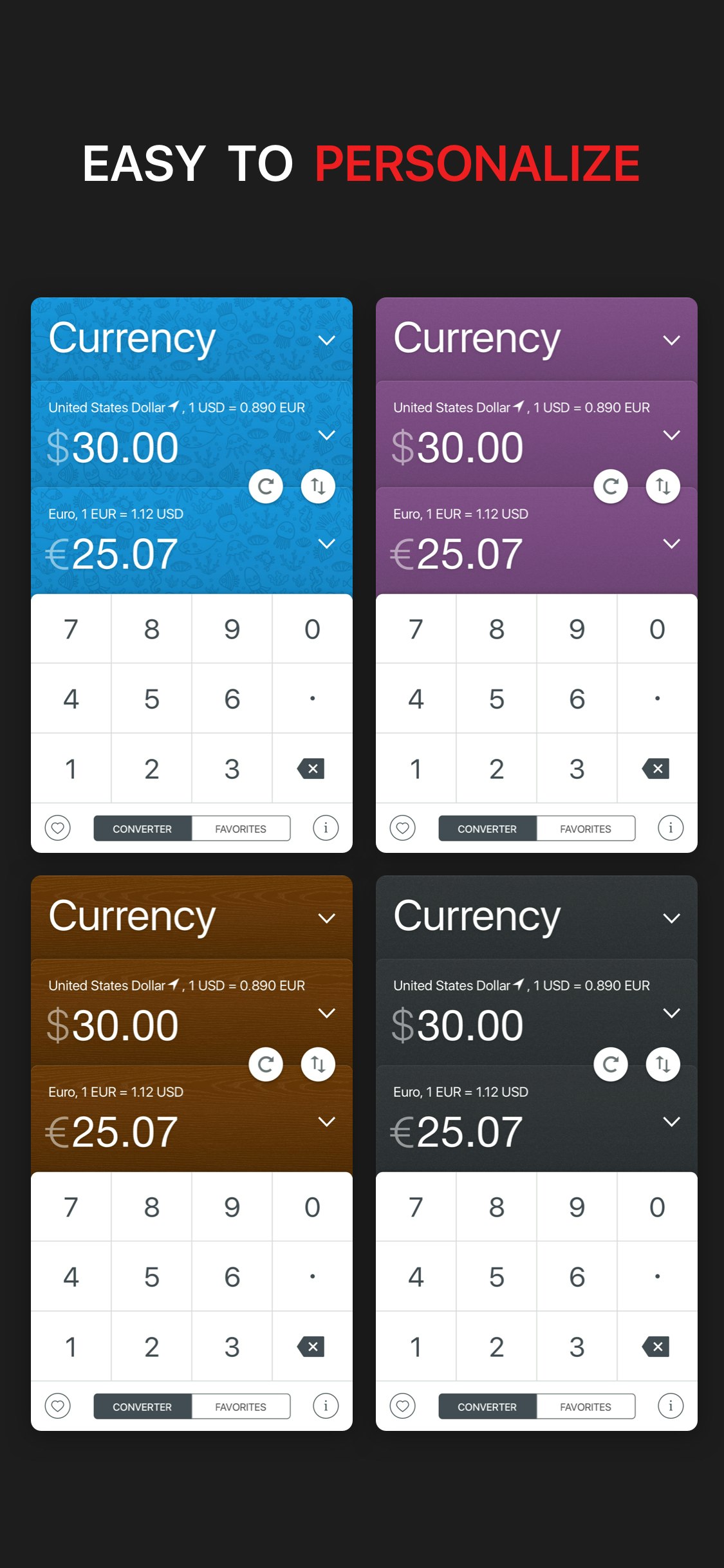Tap the heart icon in wood theme
724x1568 pixels.
tap(58, 1406)
